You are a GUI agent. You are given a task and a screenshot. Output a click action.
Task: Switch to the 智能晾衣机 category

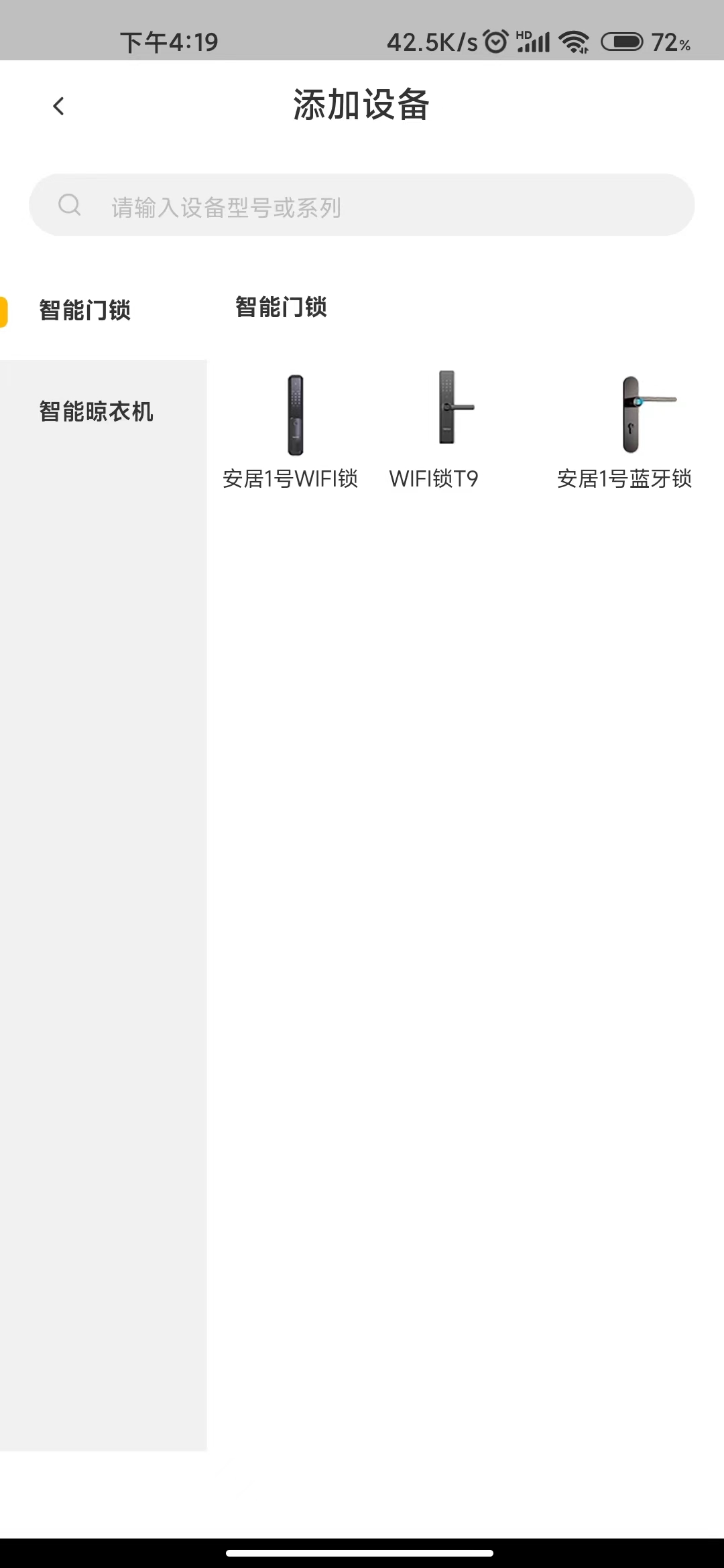pos(97,411)
